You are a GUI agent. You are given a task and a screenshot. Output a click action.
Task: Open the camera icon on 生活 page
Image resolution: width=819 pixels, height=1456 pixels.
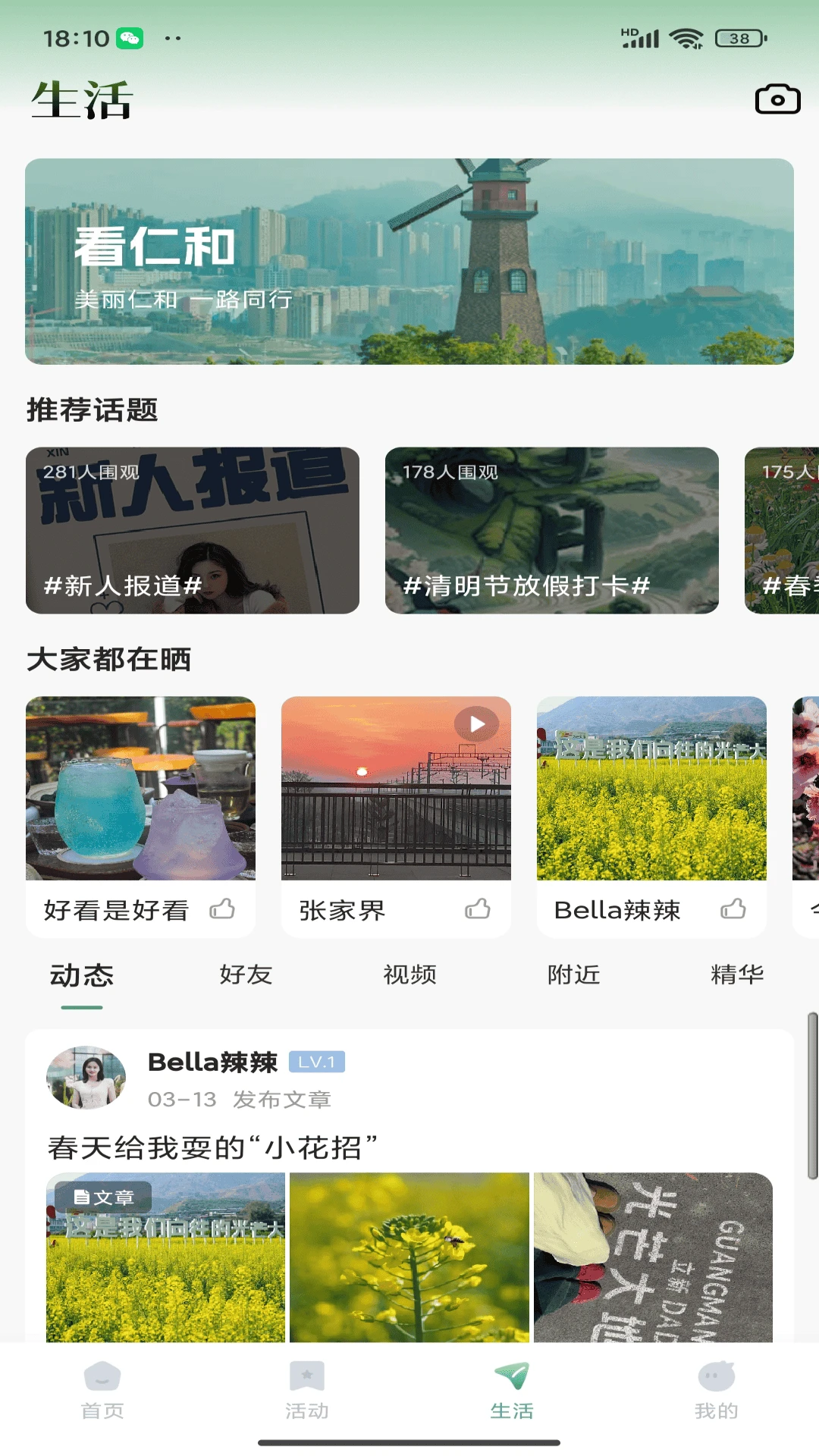click(x=775, y=98)
